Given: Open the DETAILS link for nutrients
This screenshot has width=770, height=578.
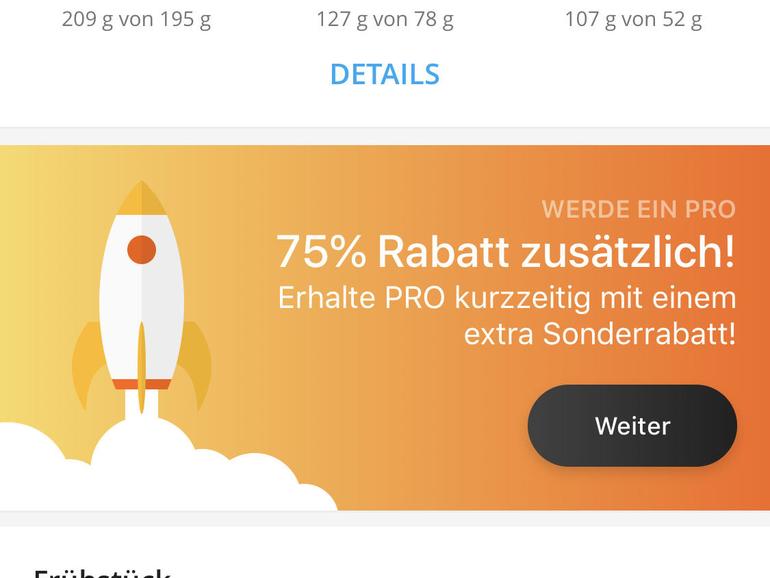Looking at the screenshot, I should [x=384, y=74].
